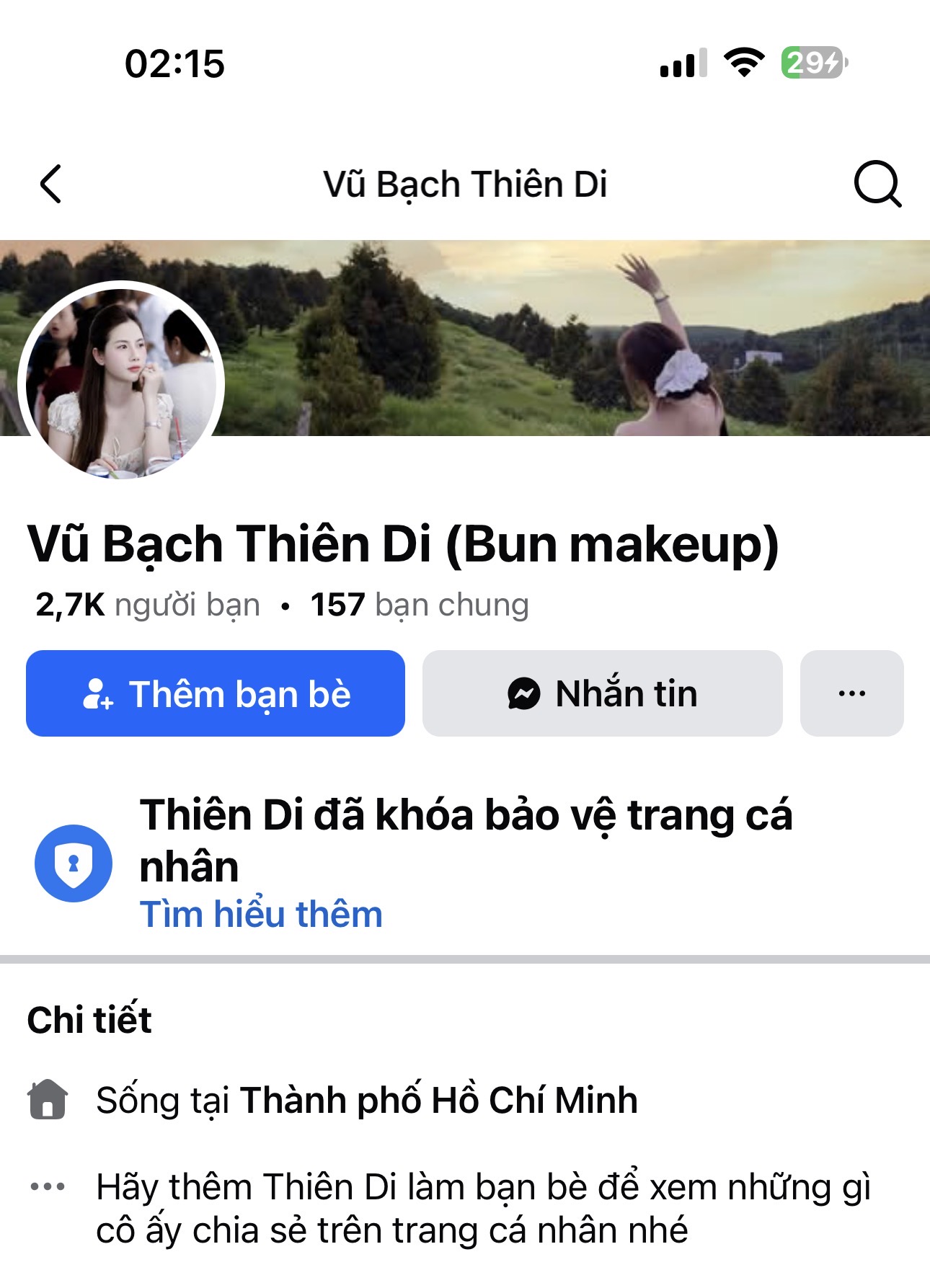Go back from this profile

pyautogui.click(x=51, y=185)
